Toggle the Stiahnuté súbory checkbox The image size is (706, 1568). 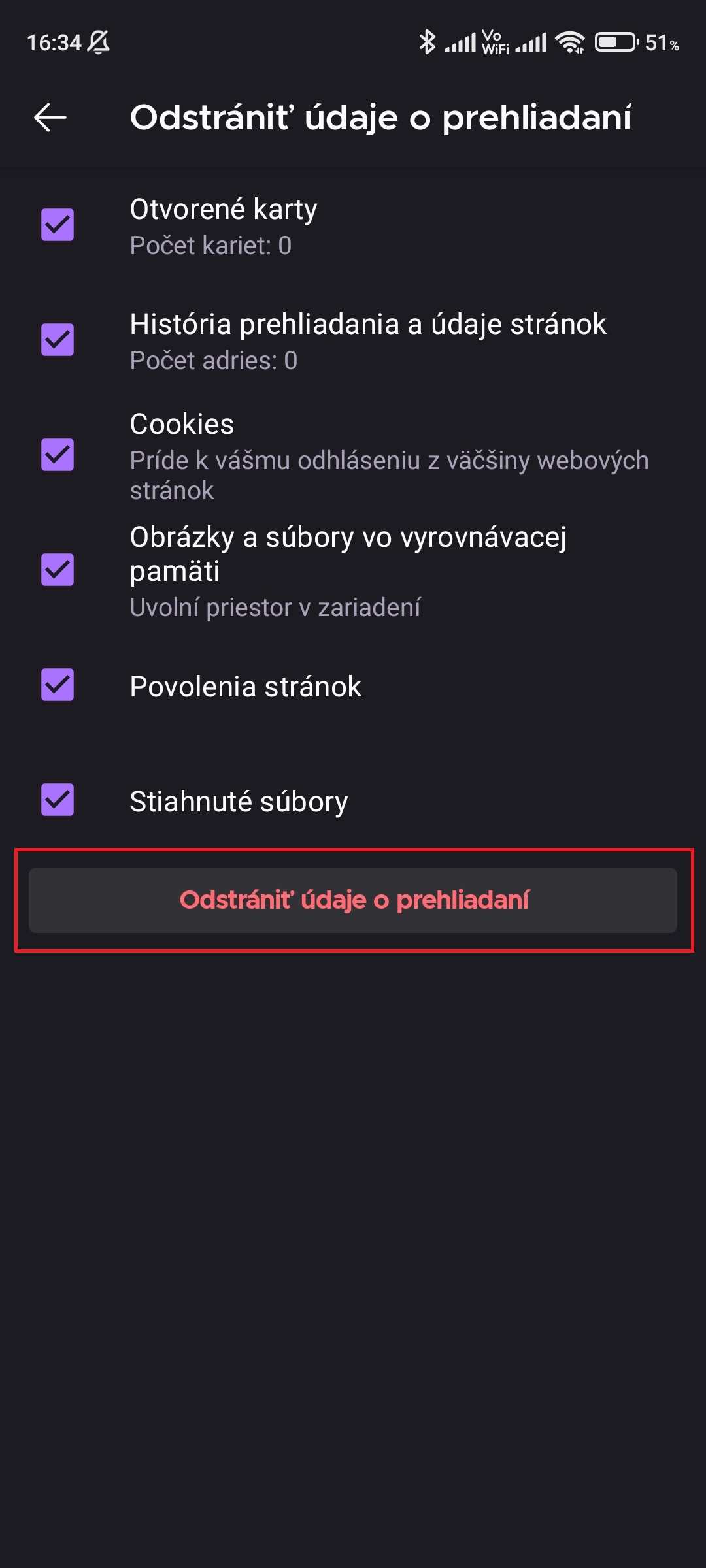(x=58, y=800)
